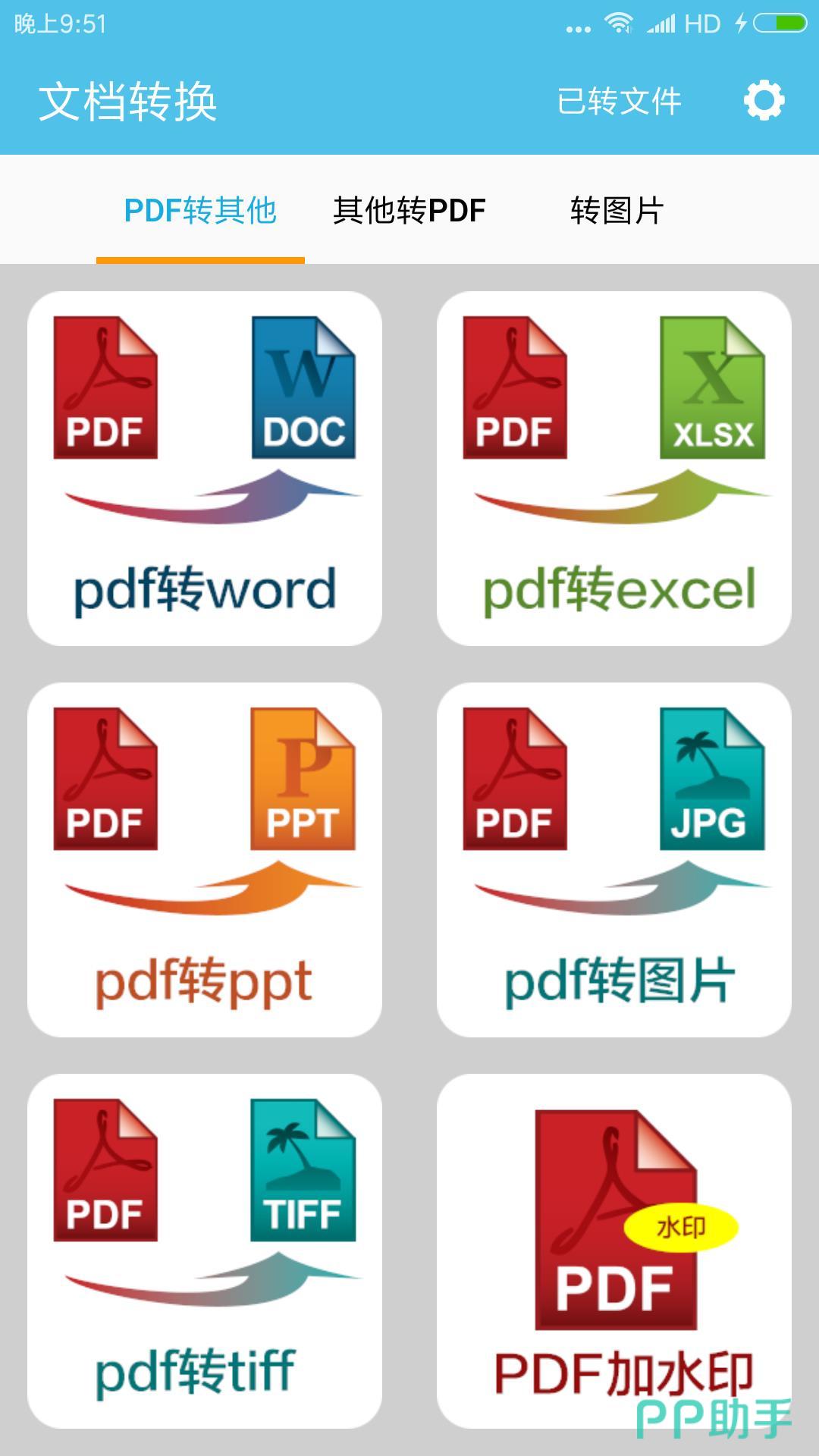Open the pdf转tiff conversion card

pos(205,1251)
